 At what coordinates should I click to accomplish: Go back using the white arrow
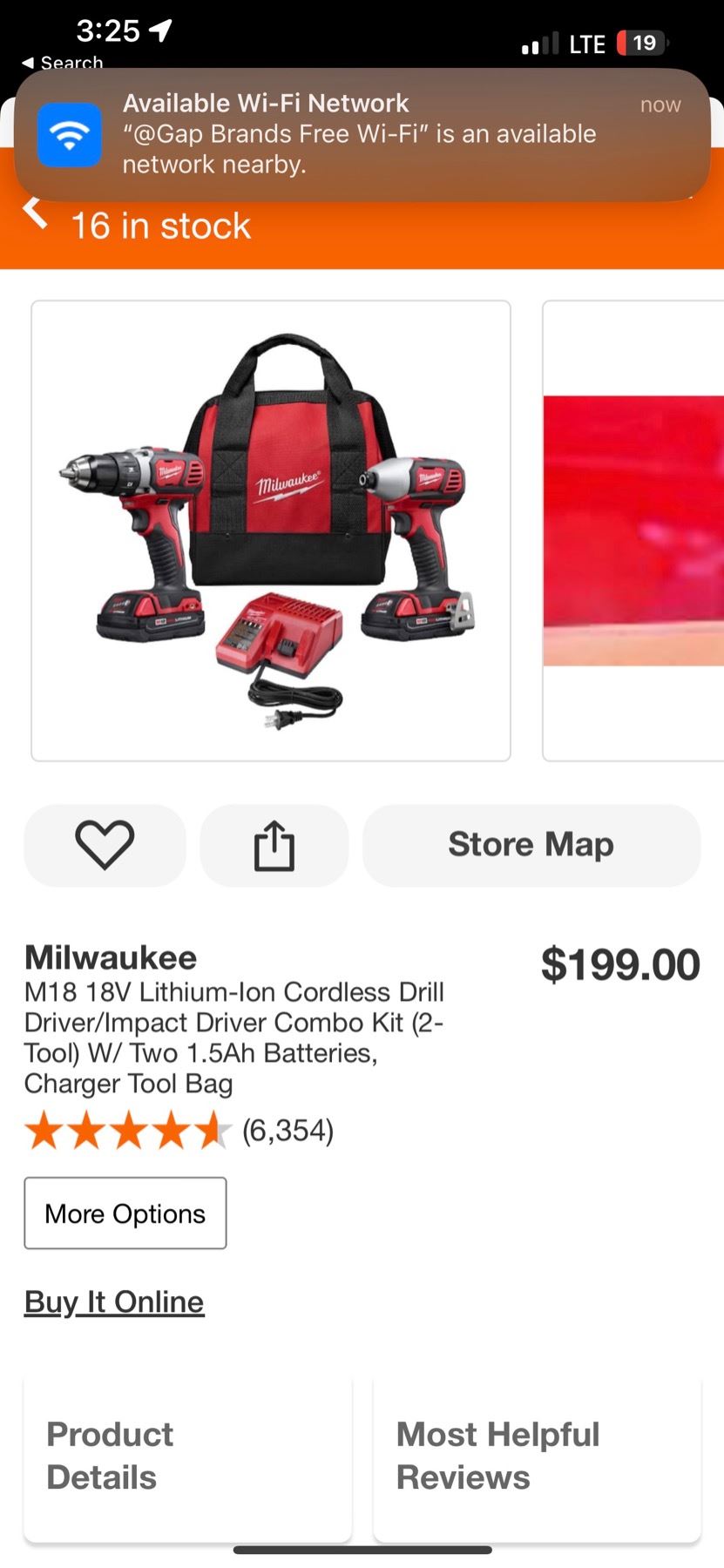35,212
